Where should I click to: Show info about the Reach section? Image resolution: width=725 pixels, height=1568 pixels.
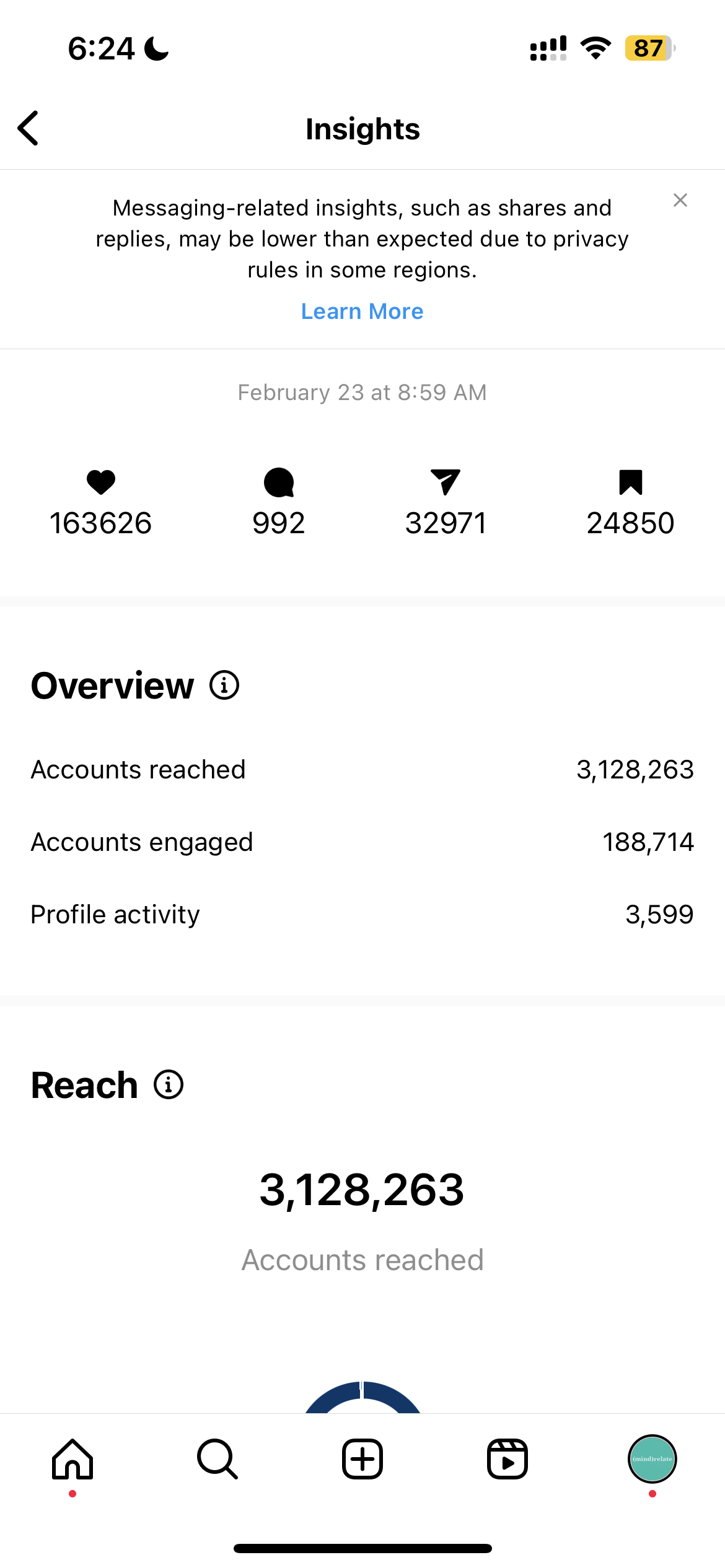point(169,1084)
